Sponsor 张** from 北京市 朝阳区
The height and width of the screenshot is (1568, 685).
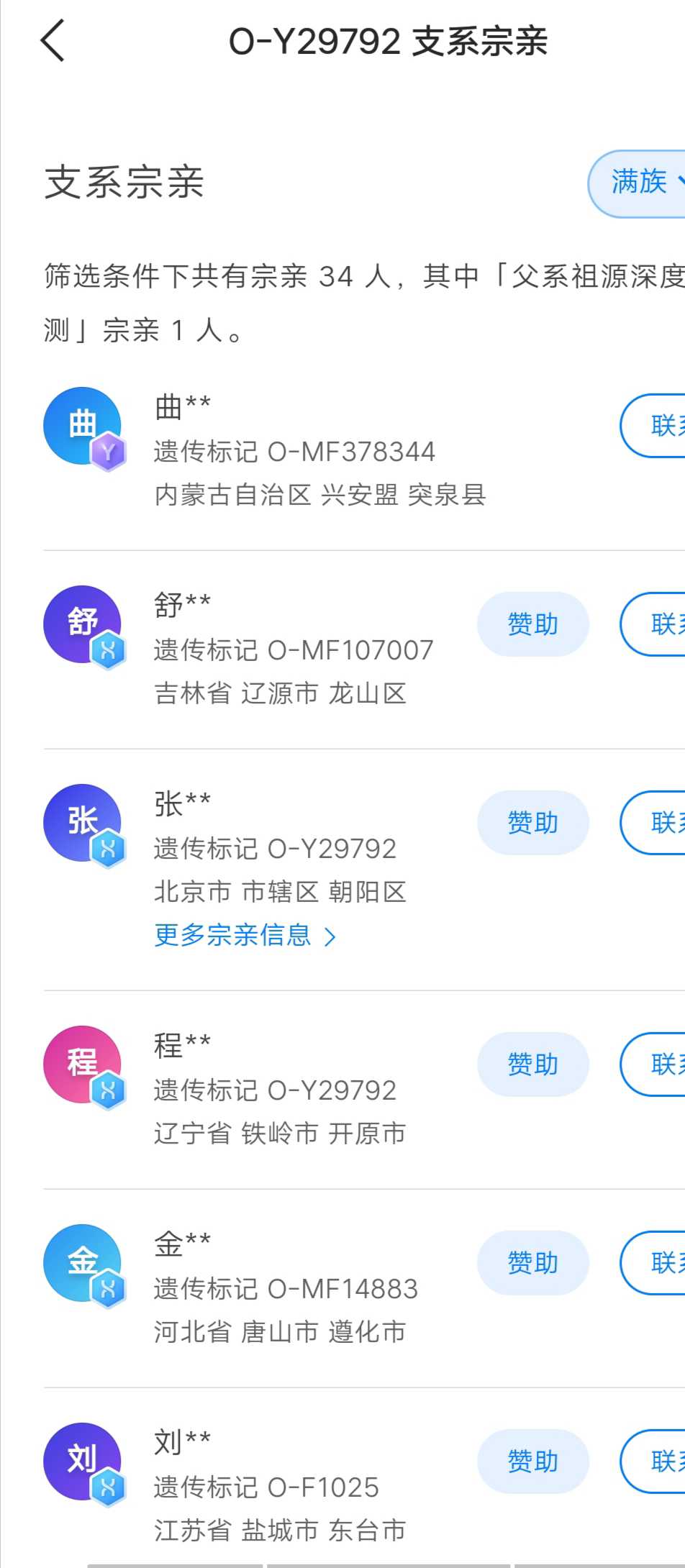click(x=533, y=822)
